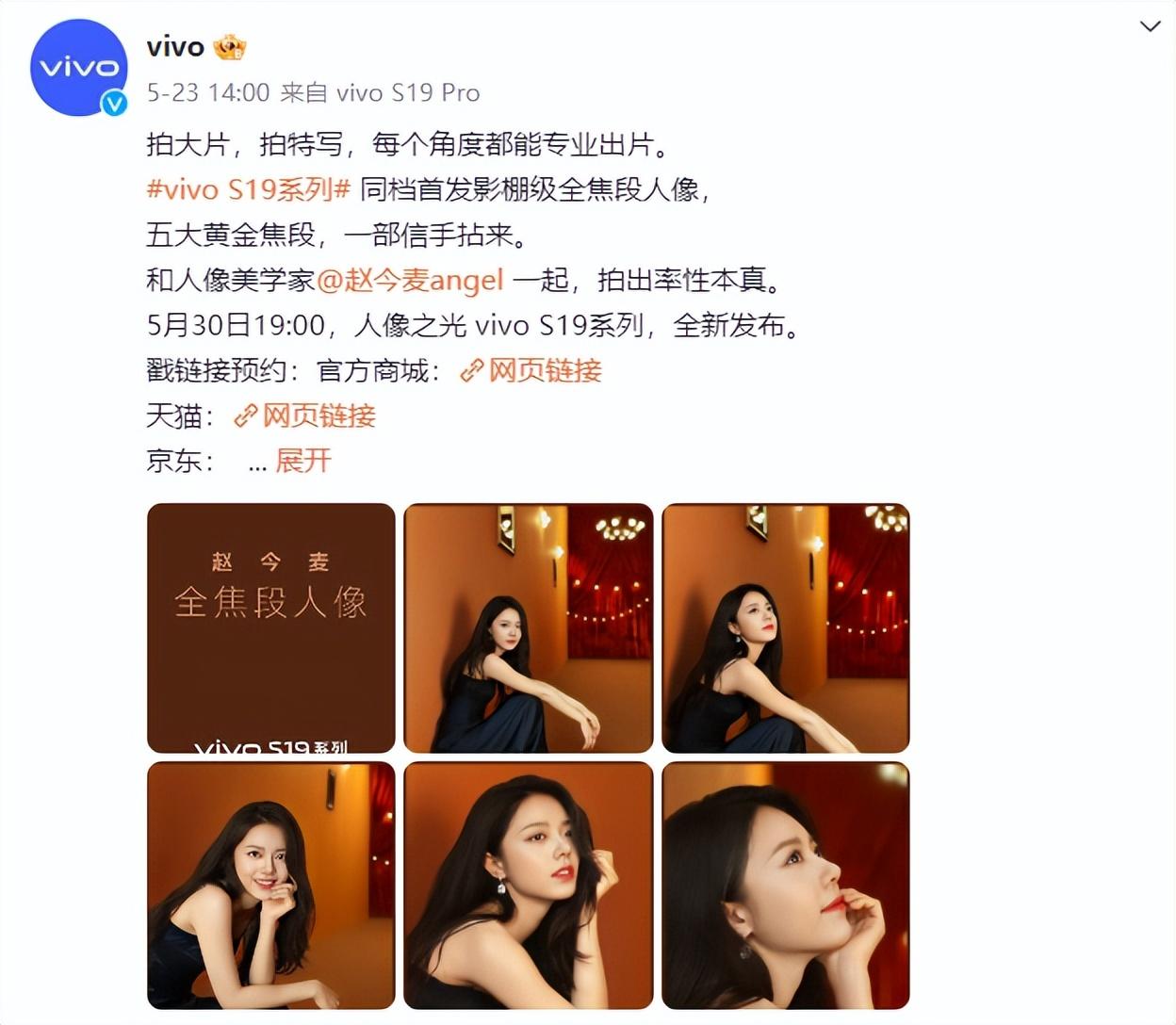1176x1025 pixels.
Task: Open the vivo account name
Action: [175, 46]
